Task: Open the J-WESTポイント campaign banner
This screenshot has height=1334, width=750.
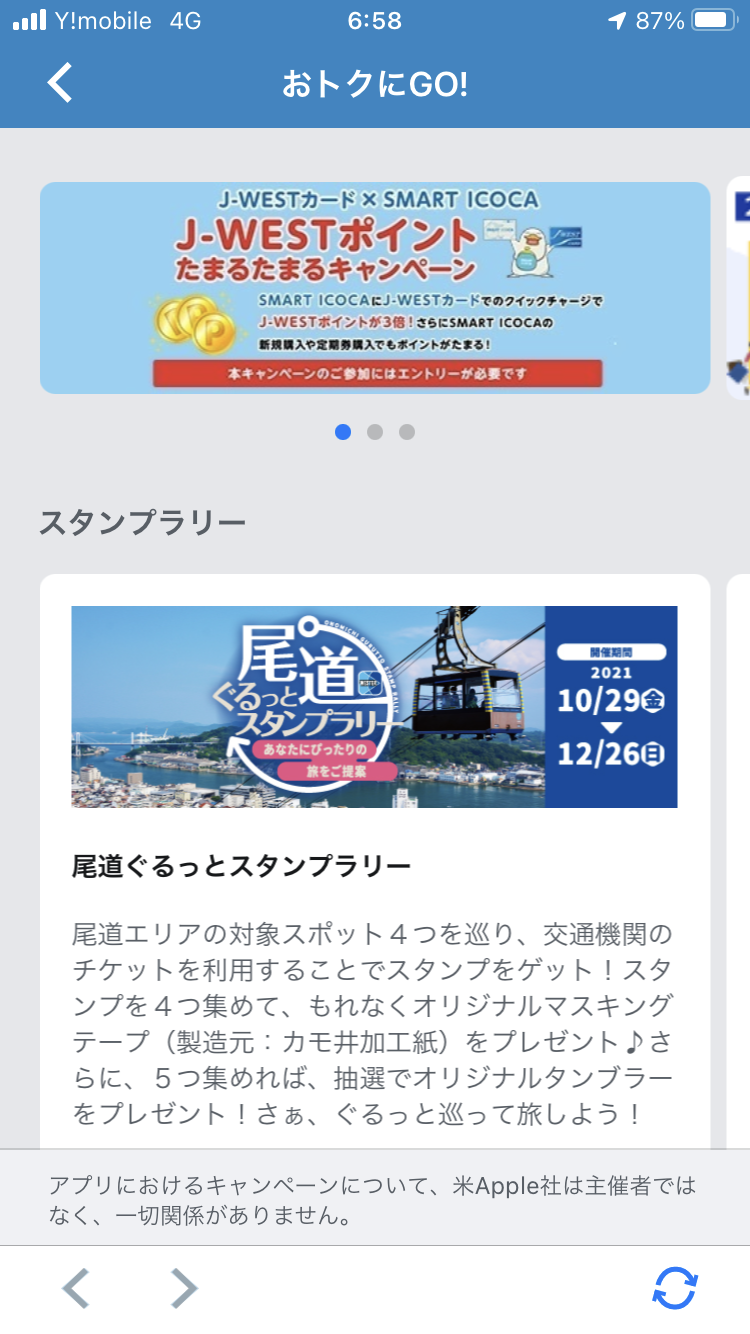Action: tap(375, 288)
